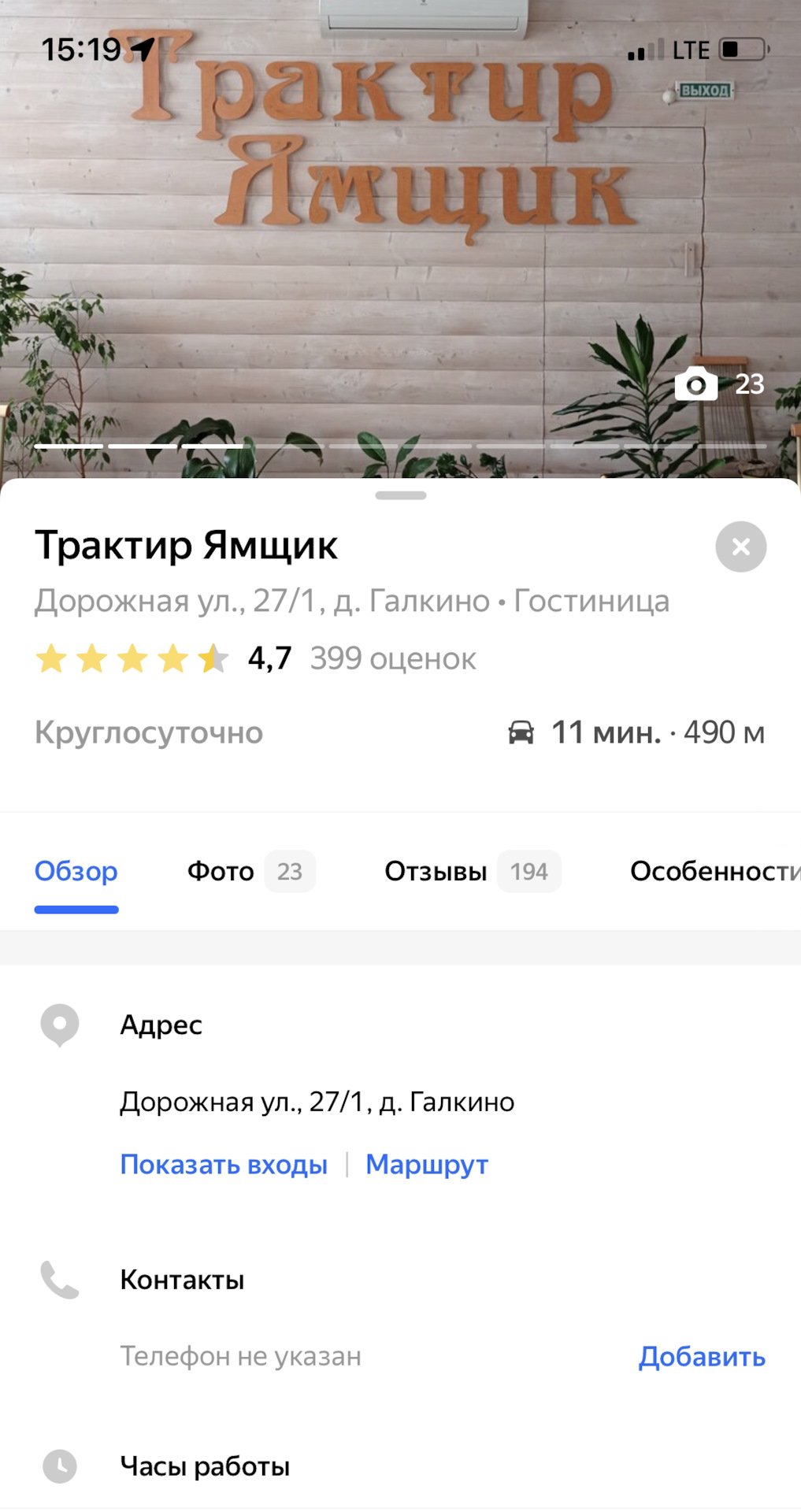Tap Показать входы link
This screenshot has height=1512, width=801.
tap(224, 1164)
